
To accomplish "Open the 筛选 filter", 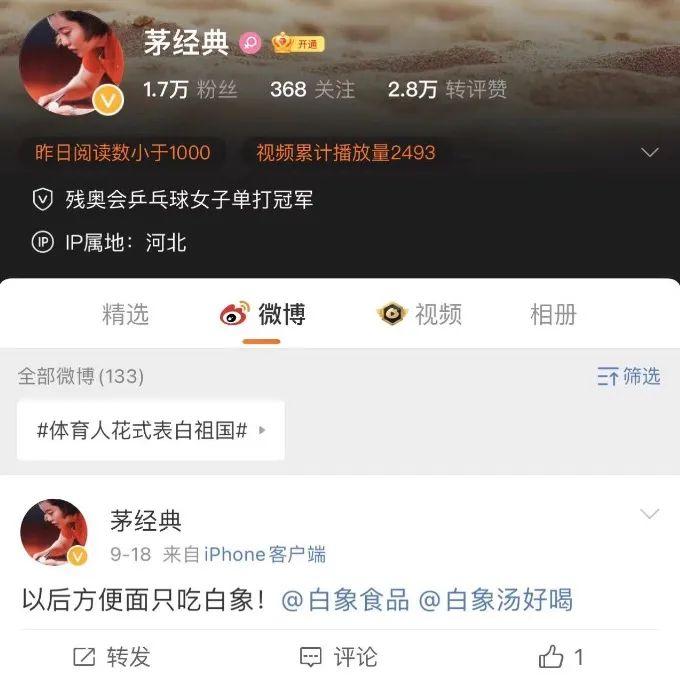I will 629,376.
